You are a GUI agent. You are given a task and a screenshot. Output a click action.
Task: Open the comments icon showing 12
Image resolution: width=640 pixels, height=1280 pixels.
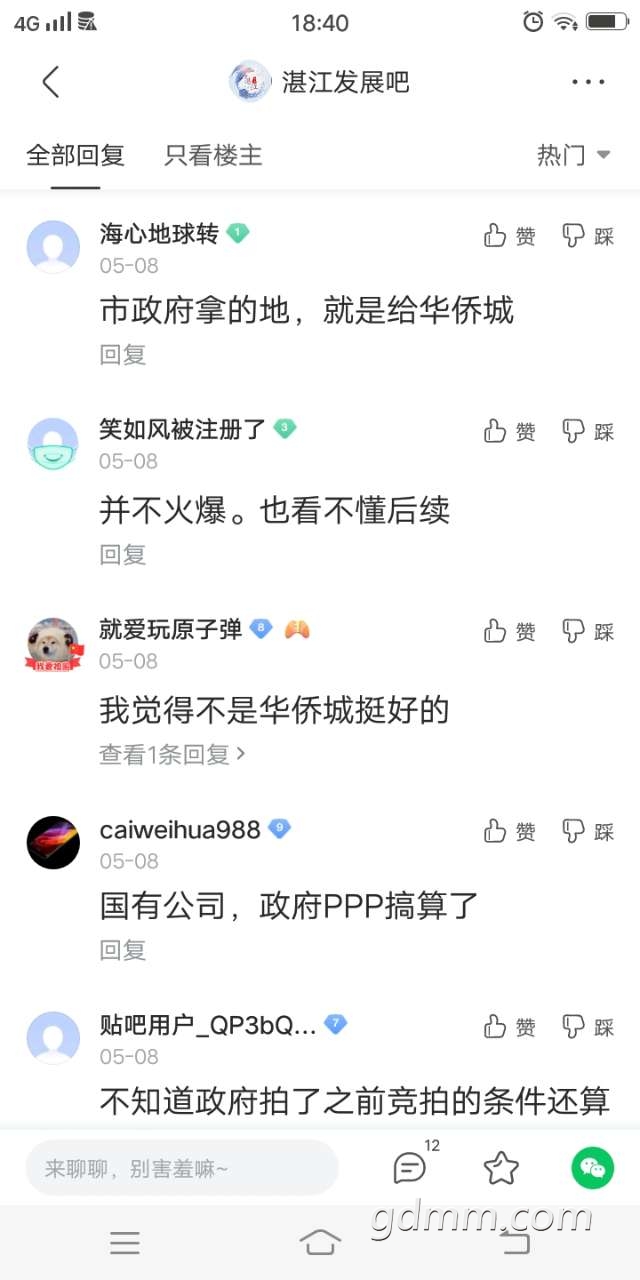point(410,1168)
